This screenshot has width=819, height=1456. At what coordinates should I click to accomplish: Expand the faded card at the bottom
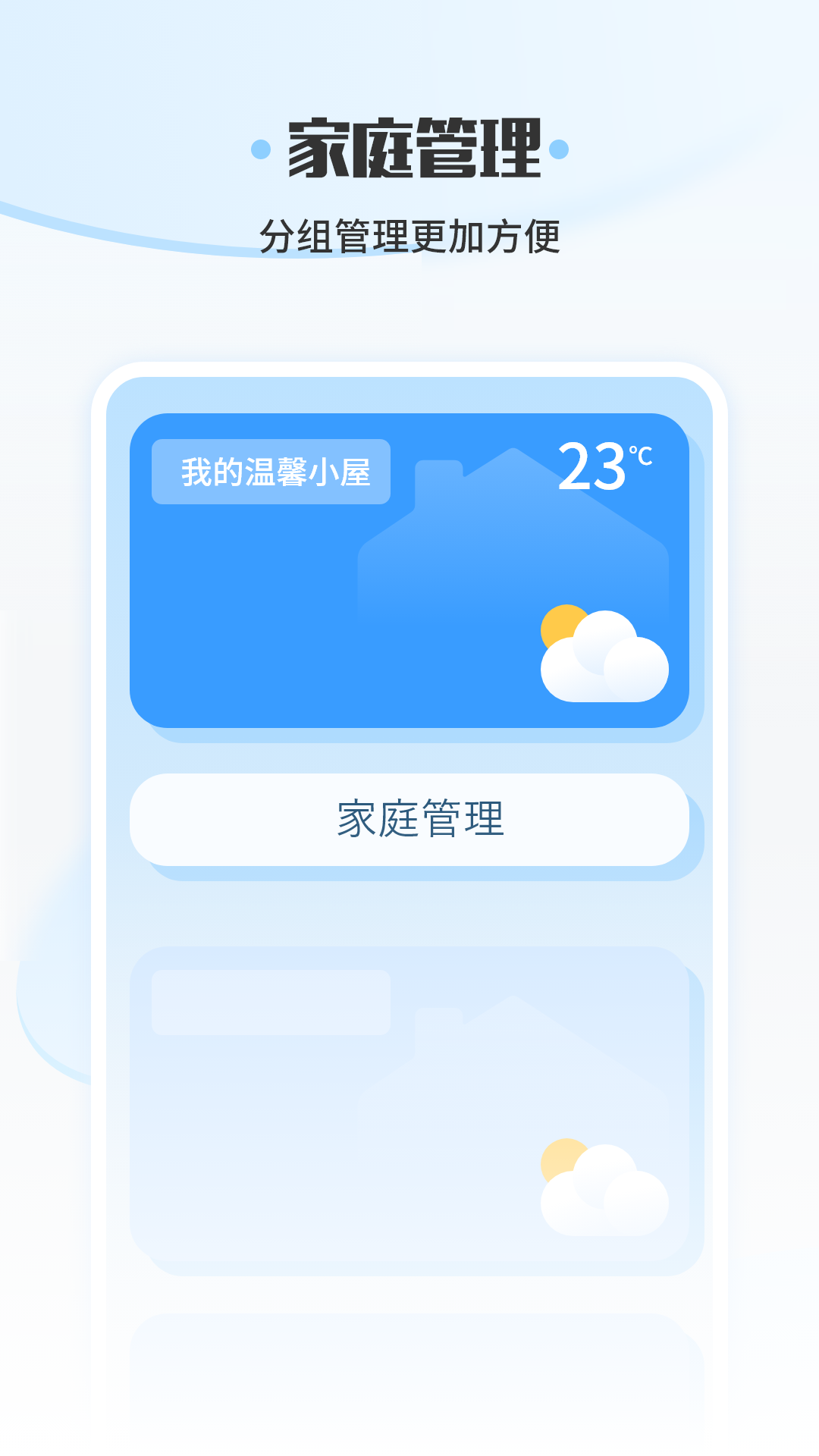409,1107
